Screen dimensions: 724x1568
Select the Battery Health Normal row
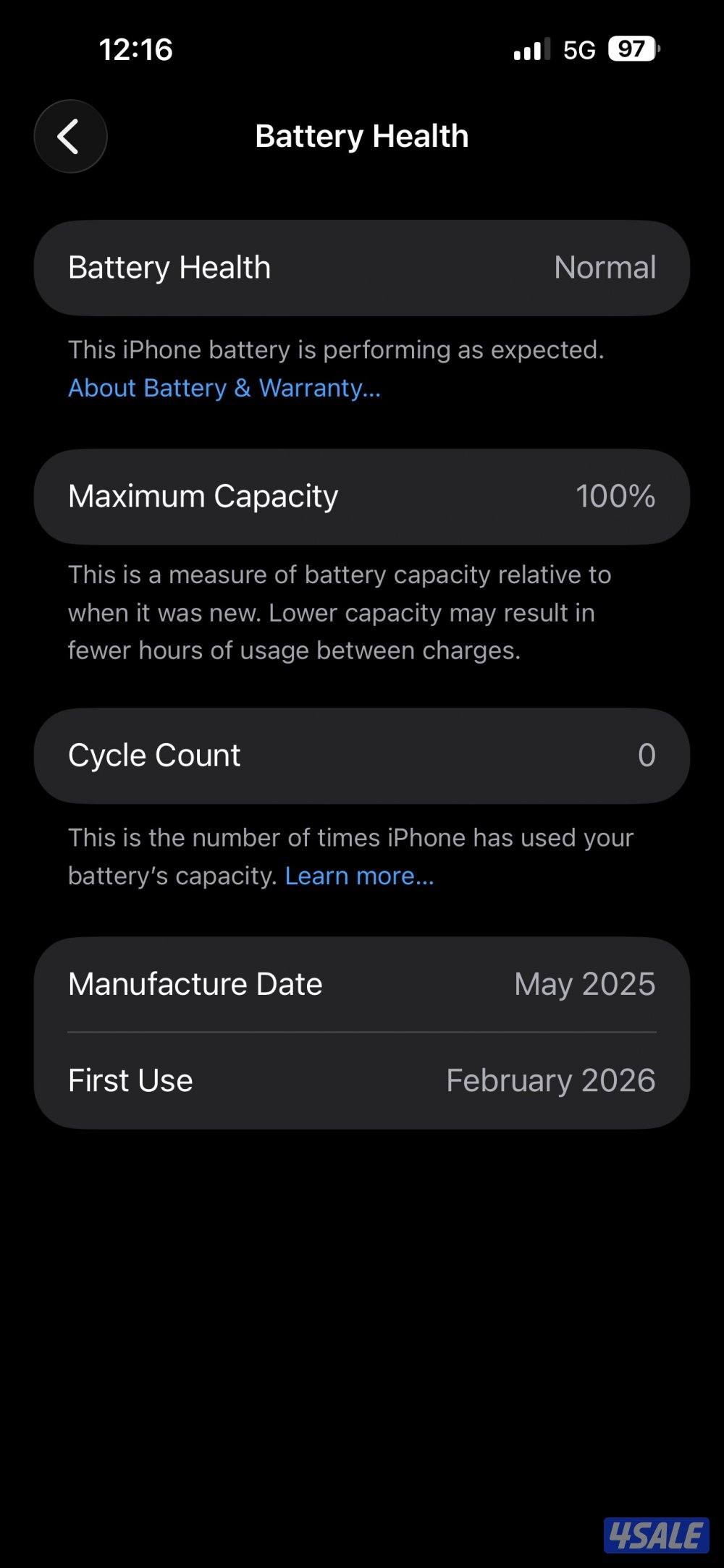(361, 267)
